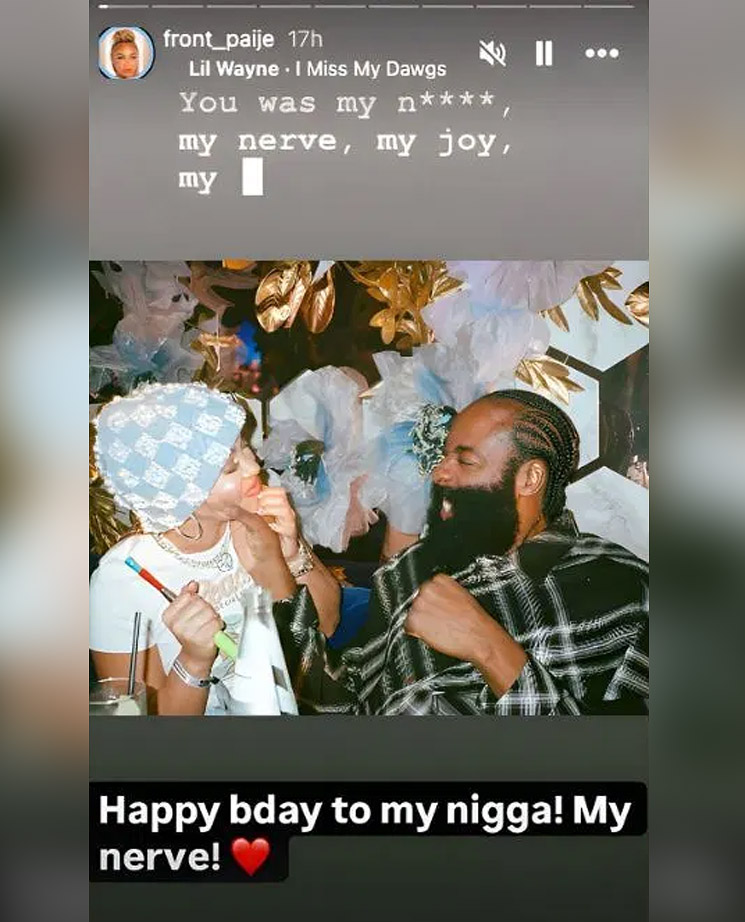Screen dimensions: 745x922
Task: Tap the front_paije username
Action: click(221, 39)
